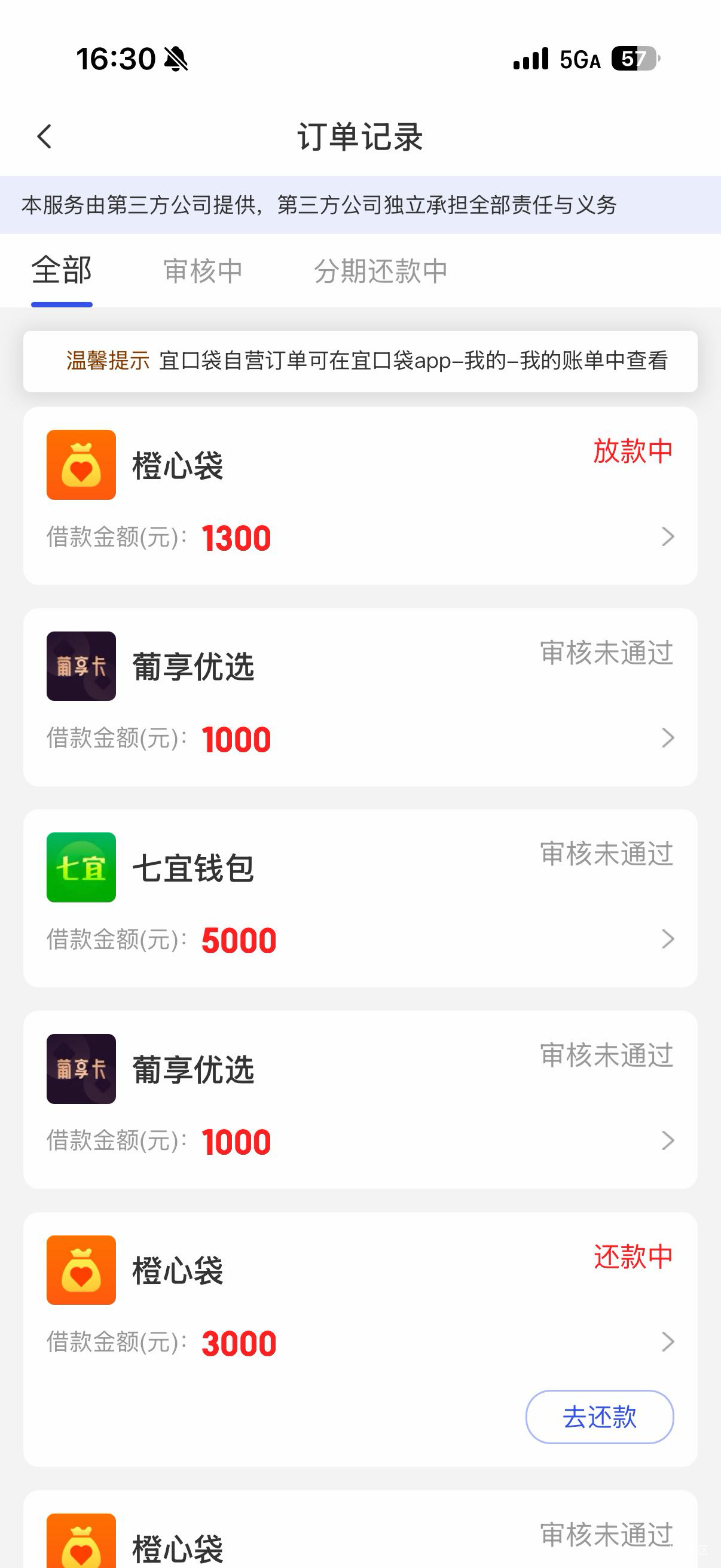721x1568 pixels.
Task: Switch to the 审核中 tab
Action: pyautogui.click(x=203, y=271)
